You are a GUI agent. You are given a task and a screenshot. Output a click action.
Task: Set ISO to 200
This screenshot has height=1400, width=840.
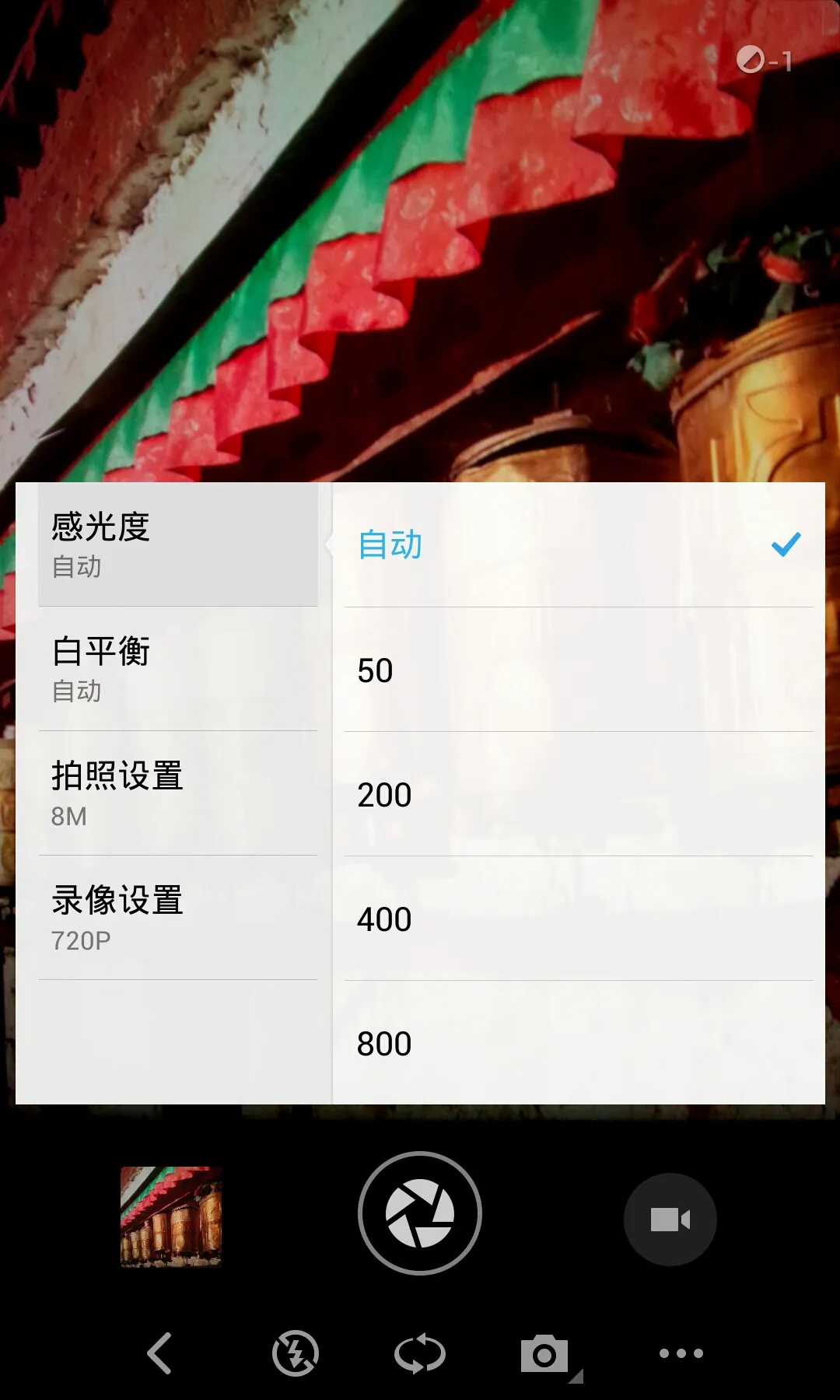click(x=579, y=795)
